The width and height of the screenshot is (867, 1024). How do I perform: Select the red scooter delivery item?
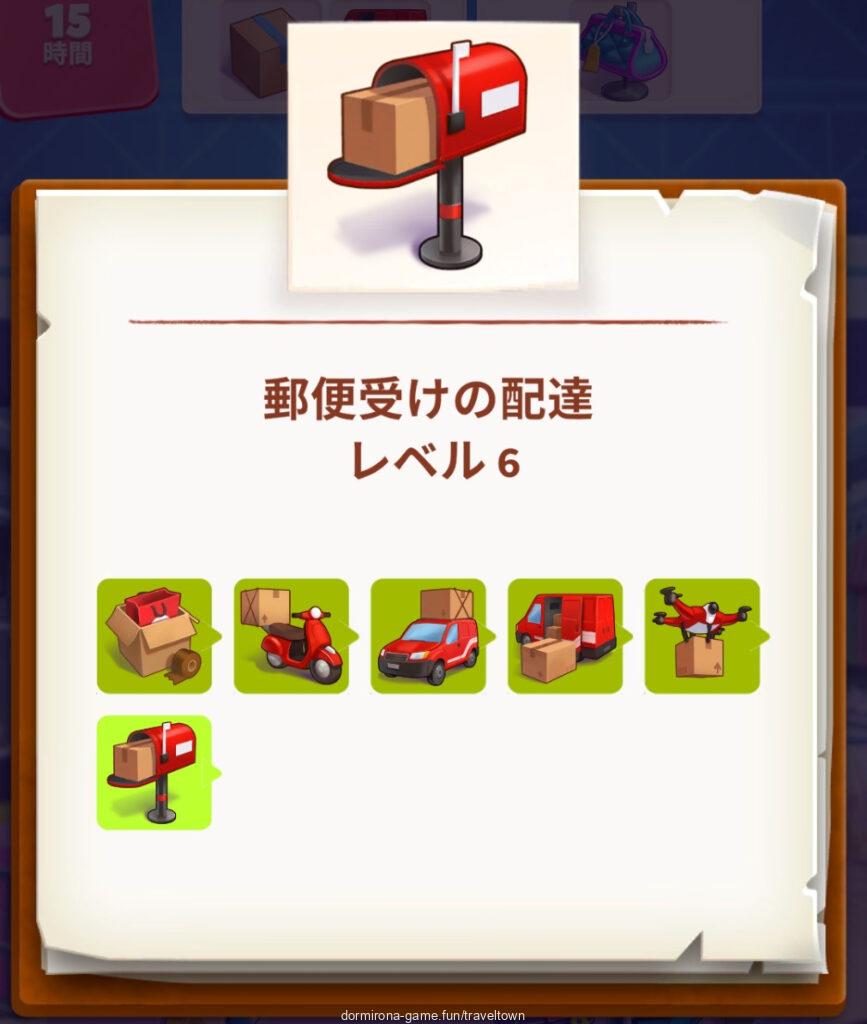(291, 636)
